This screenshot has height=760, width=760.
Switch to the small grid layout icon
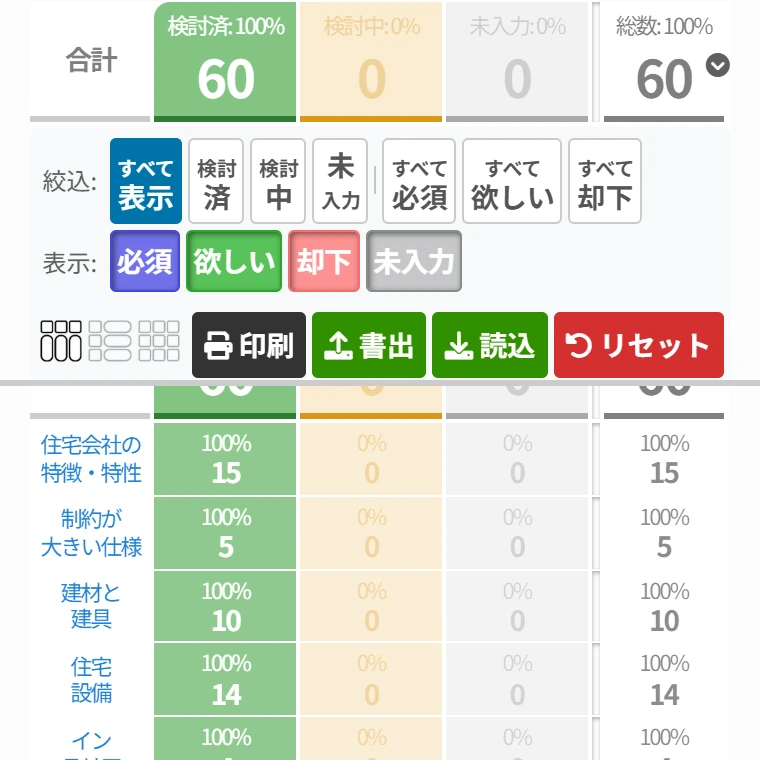tap(159, 341)
